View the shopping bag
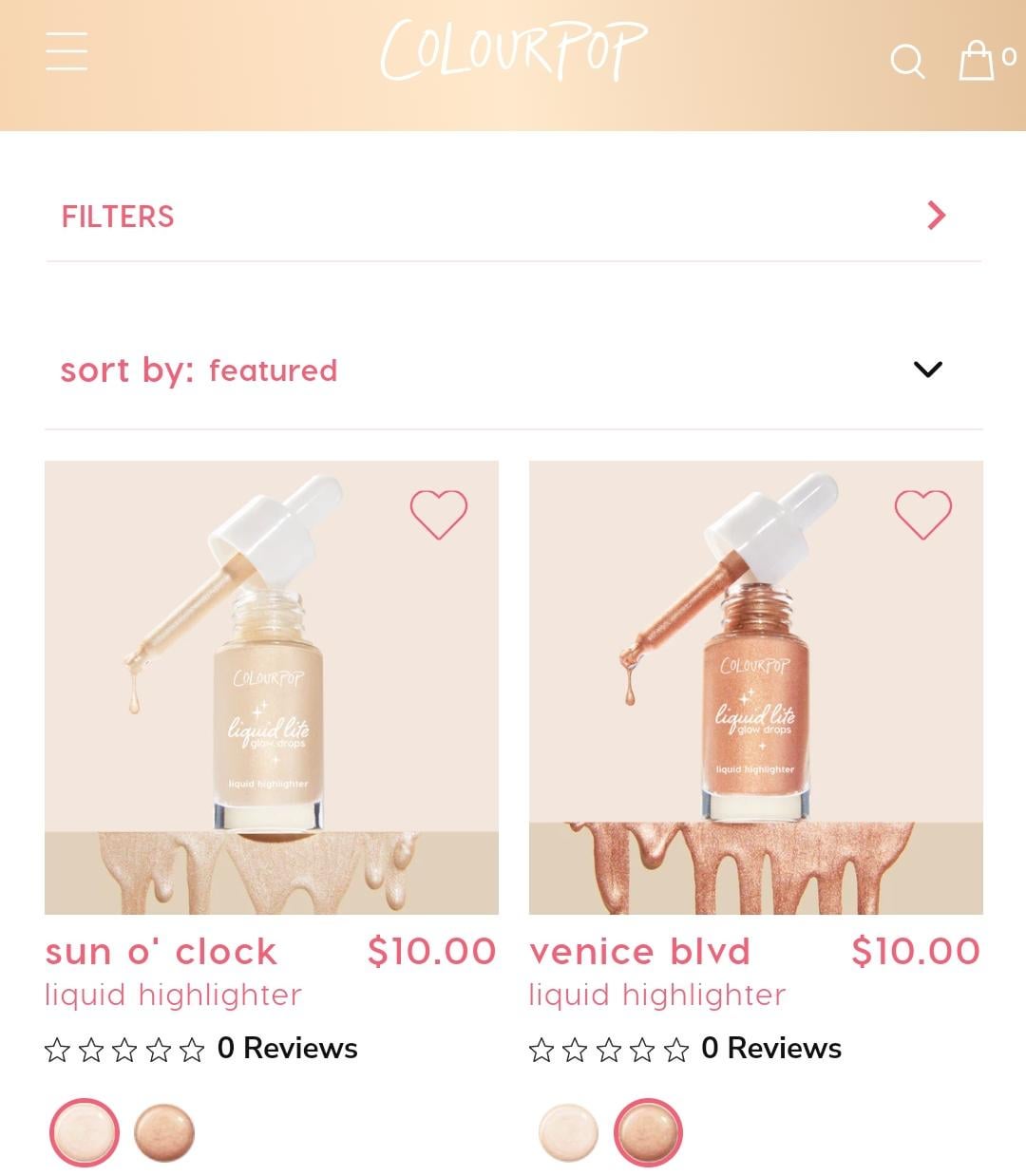This screenshot has height=1176, width=1026. [977, 59]
